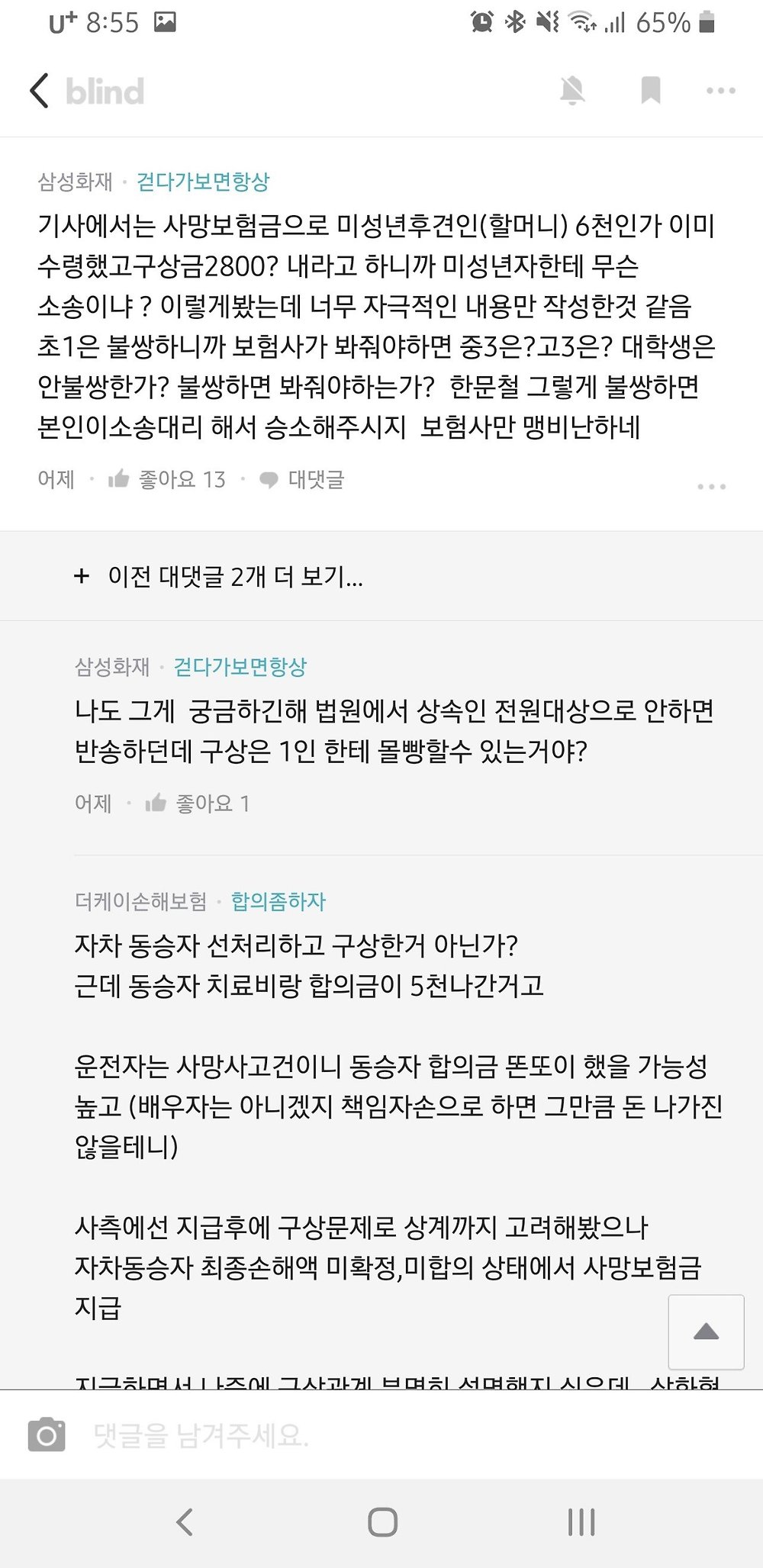
Task: Attach a photo with the camera icon
Action: coord(47,1435)
